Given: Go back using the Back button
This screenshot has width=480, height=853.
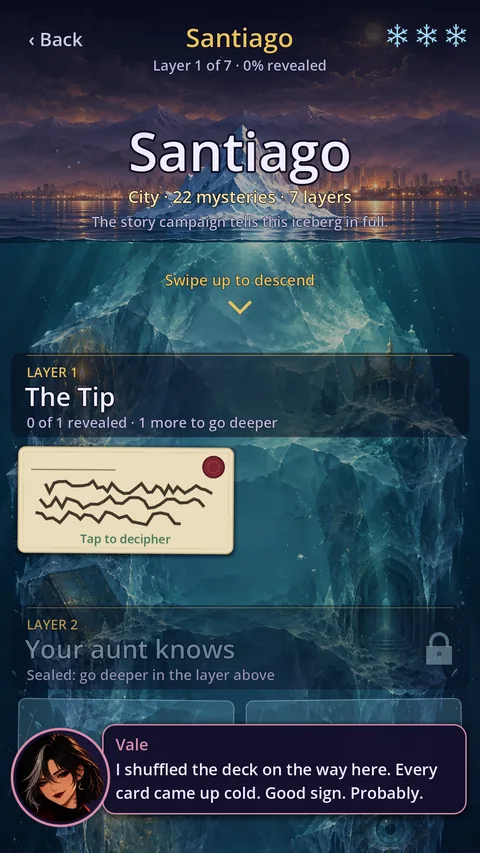Looking at the screenshot, I should 55,40.
